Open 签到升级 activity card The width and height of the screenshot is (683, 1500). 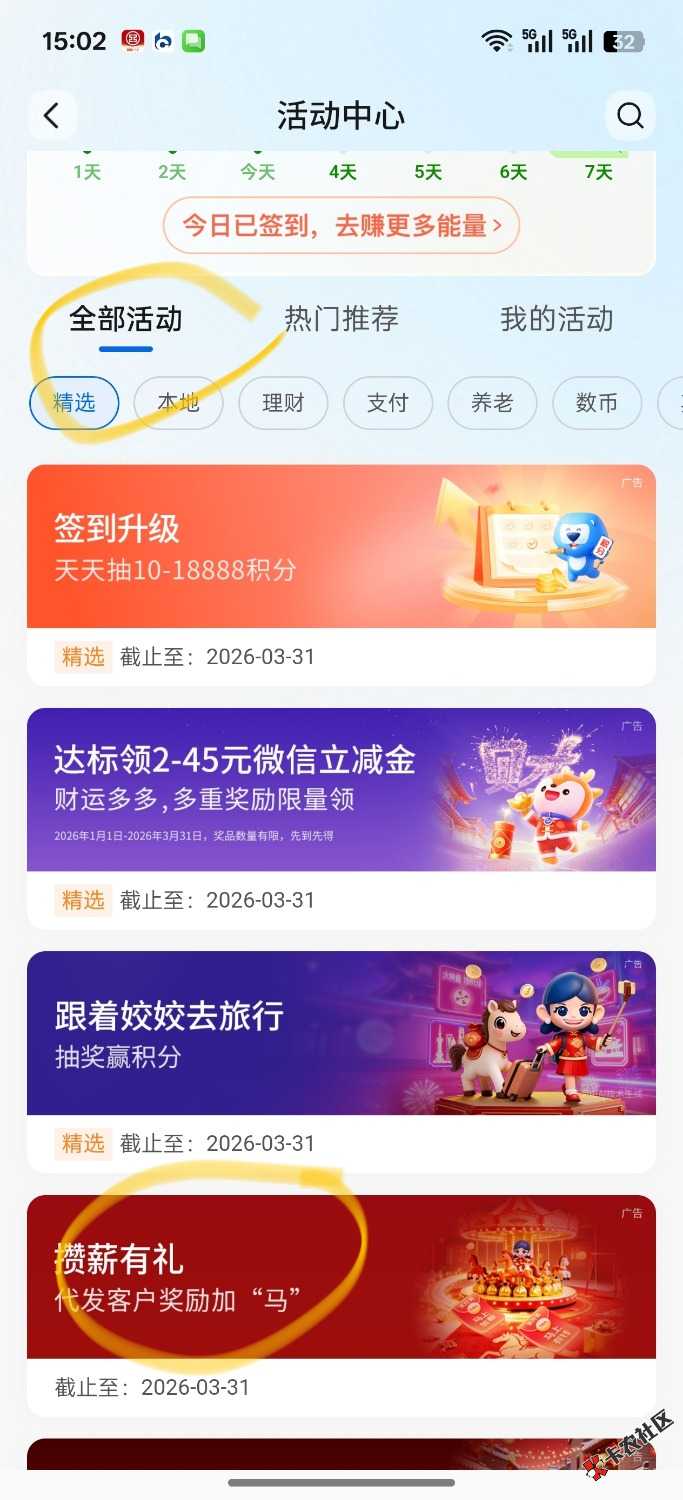(x=341, y=547)
